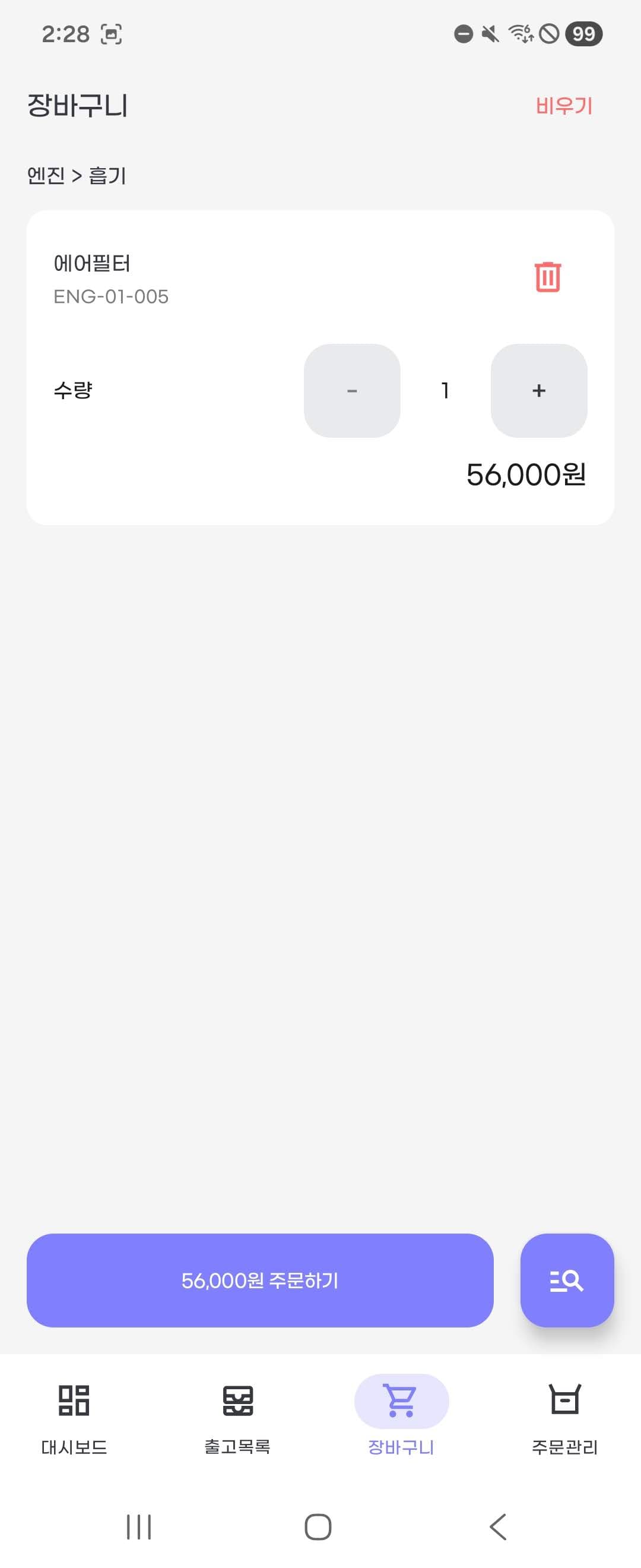This screenshot has height=1568, width=641.
Task: Go back using the system back button
Action: coord(498,1526)
